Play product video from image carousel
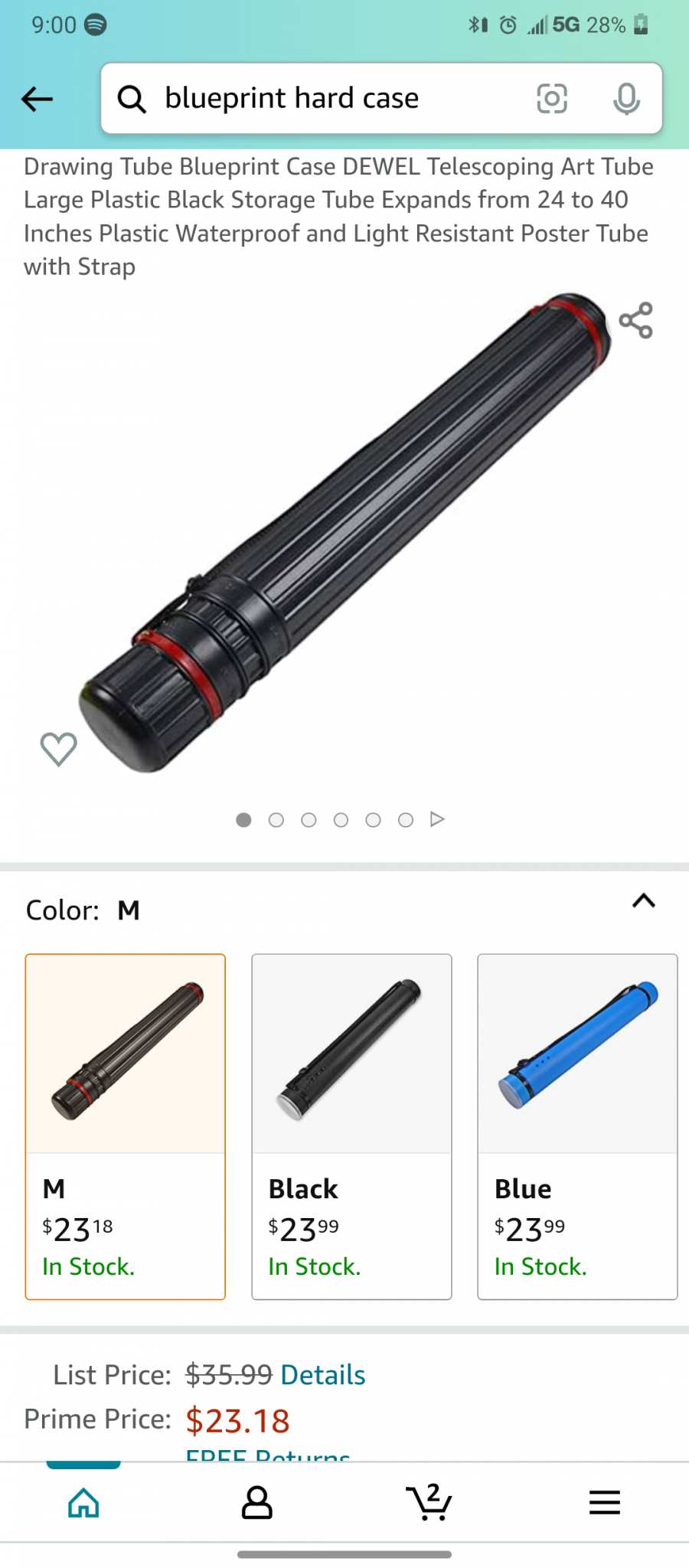This screenshot has width=689, height=1568. click(437, 819)
